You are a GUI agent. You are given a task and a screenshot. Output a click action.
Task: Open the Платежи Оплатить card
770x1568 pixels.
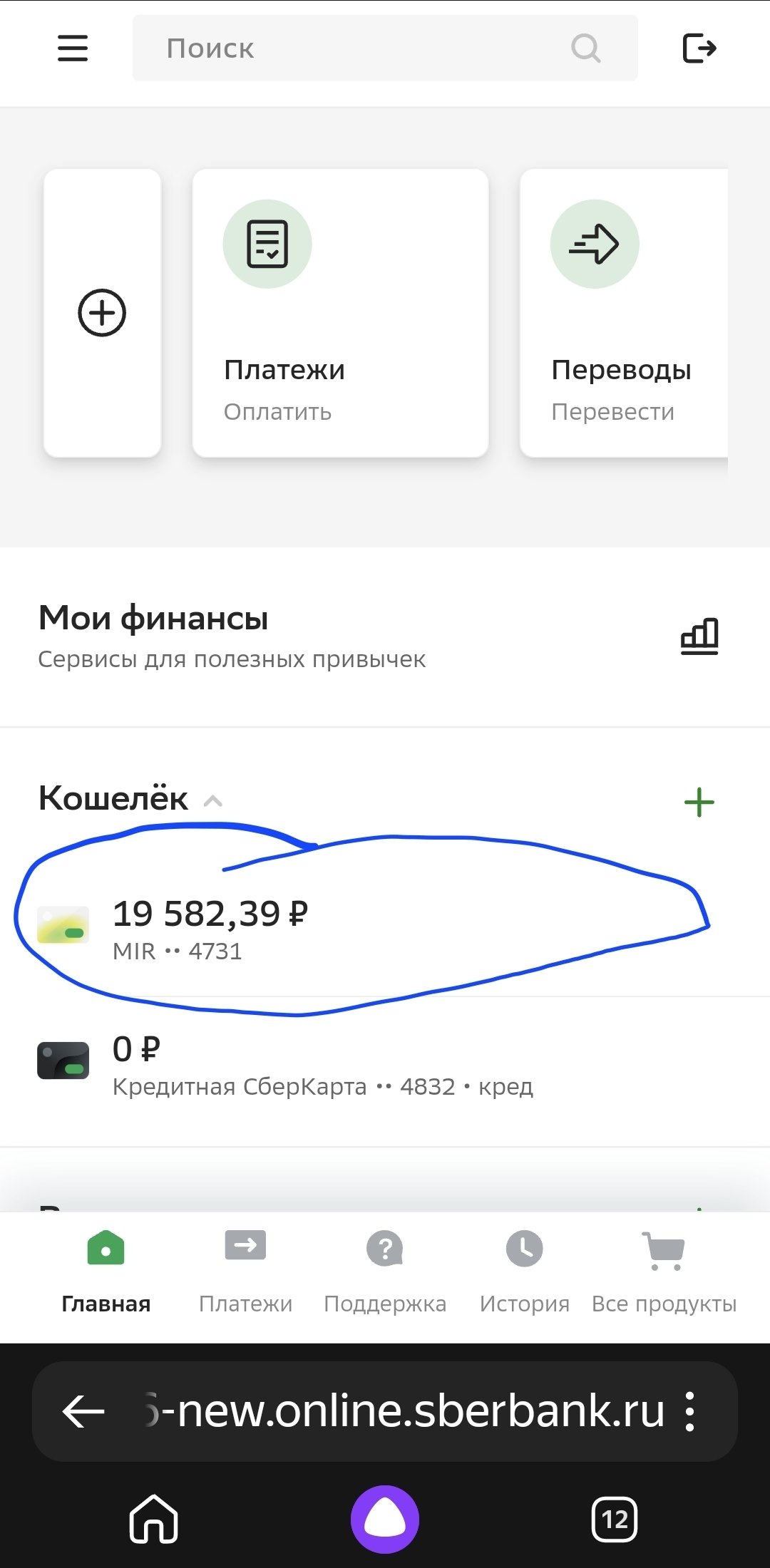pos(340,313)
